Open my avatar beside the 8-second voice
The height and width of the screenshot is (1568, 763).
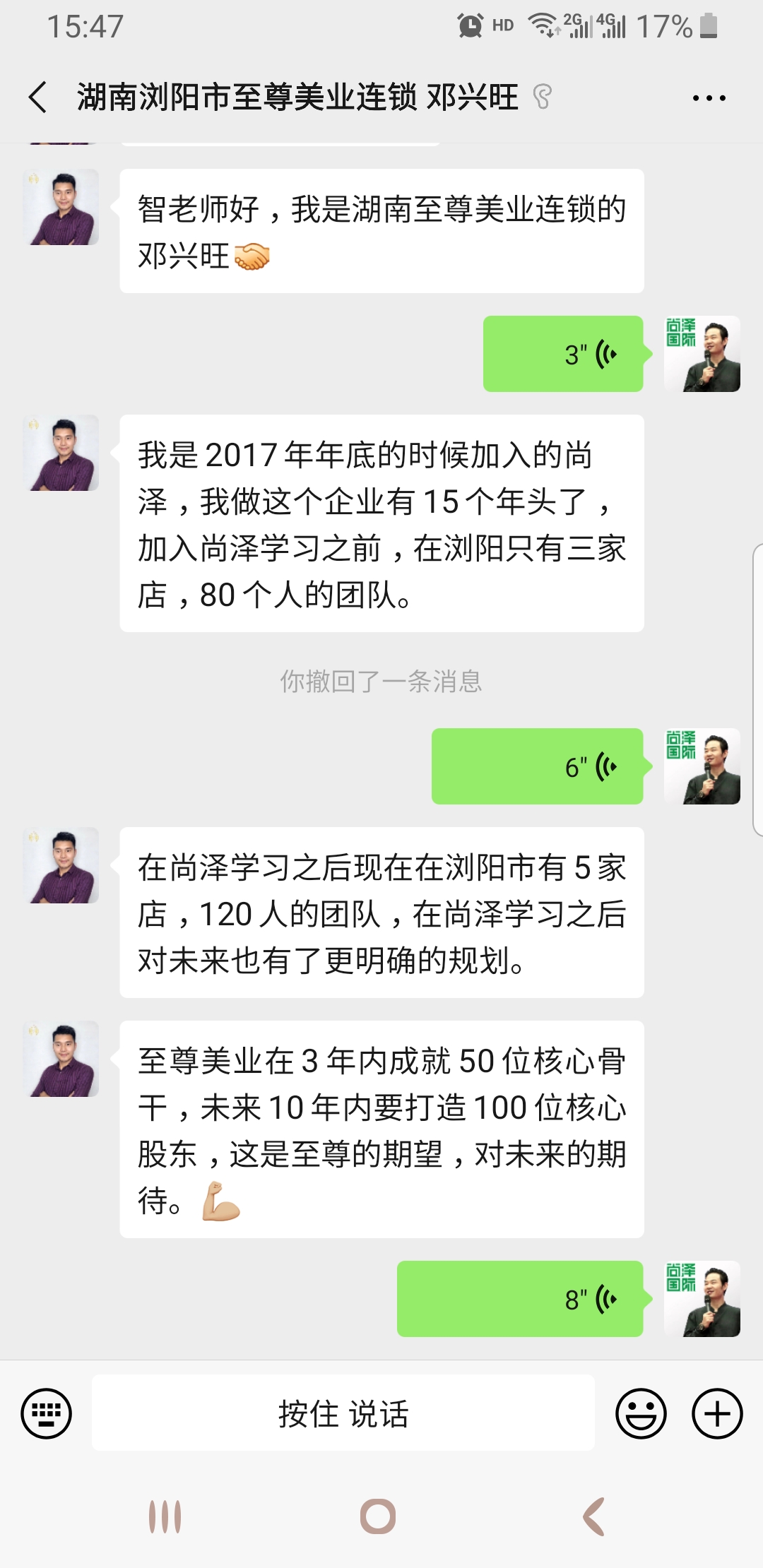[702, 1299]
